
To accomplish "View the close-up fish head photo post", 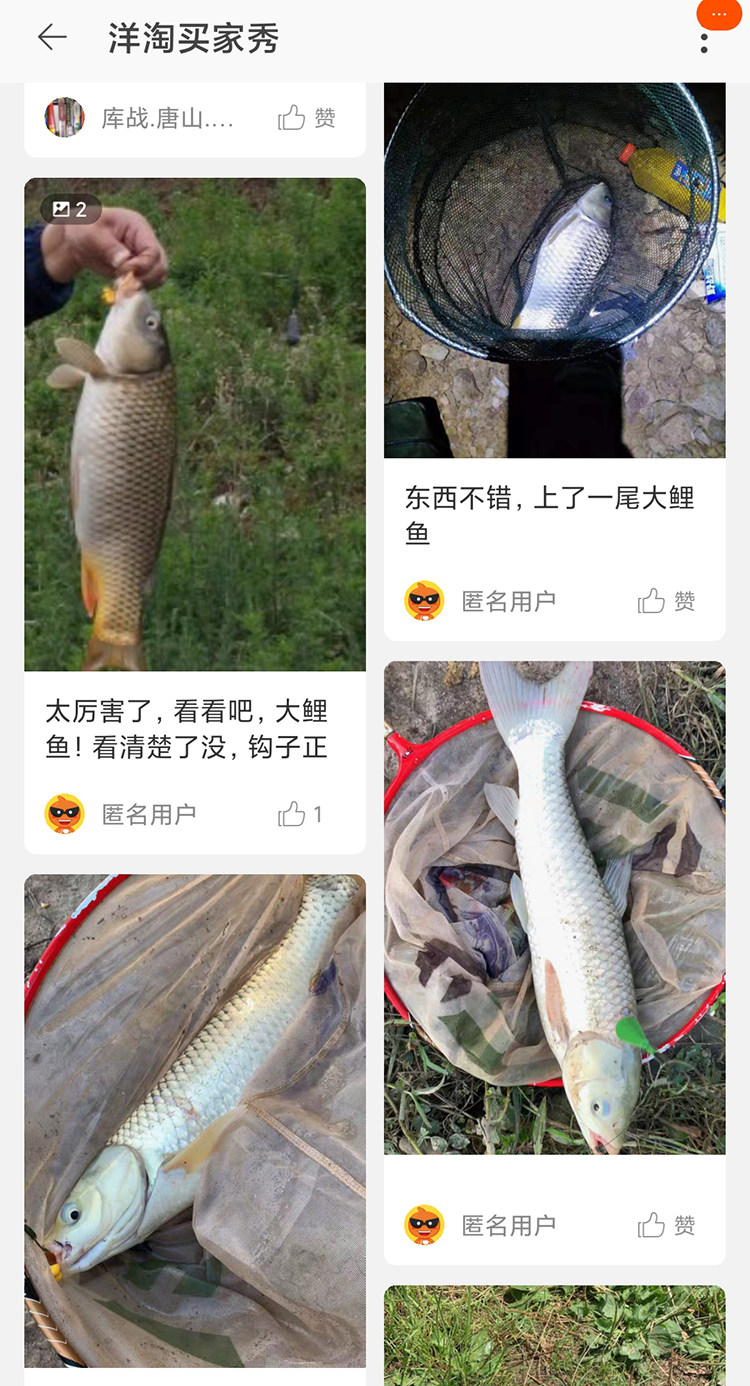I will click(x=195, y=1120).
